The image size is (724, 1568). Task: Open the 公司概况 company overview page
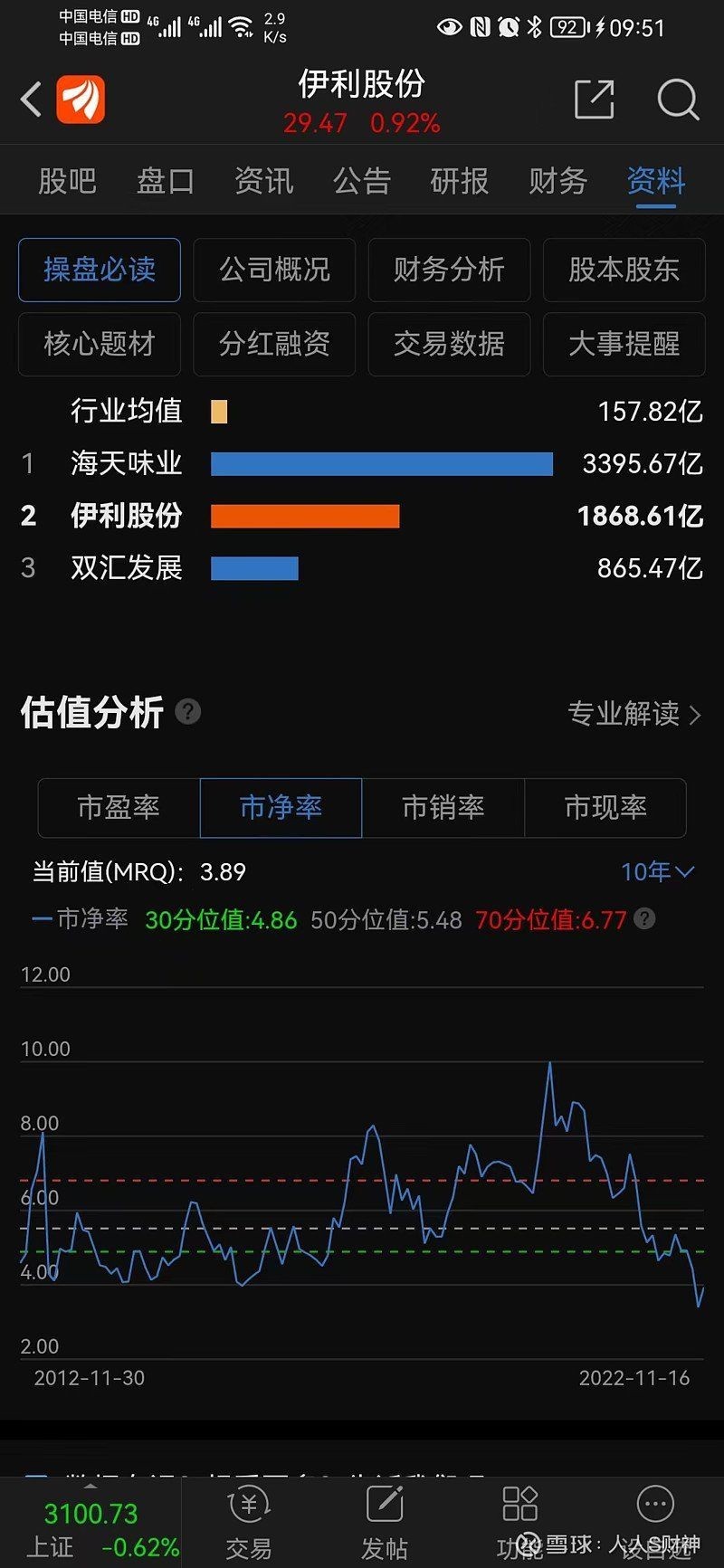[x=274, y=270]
